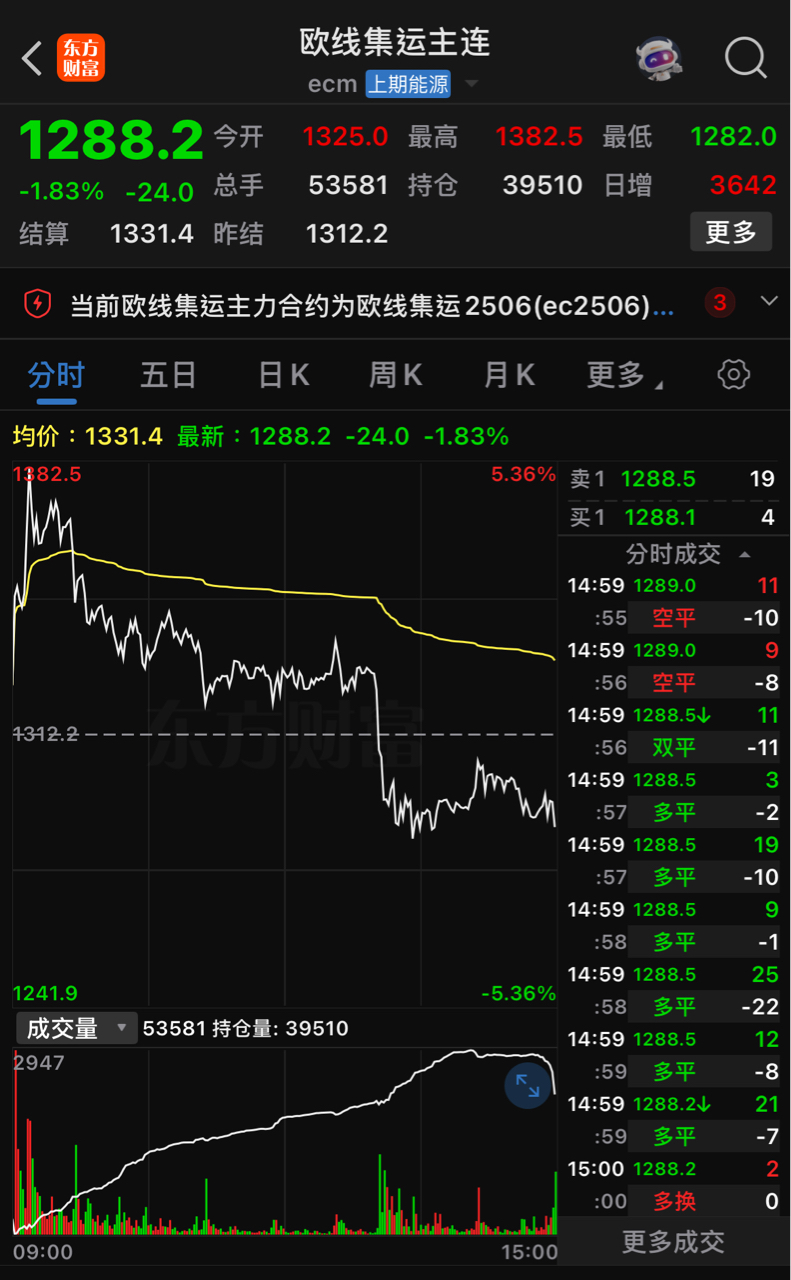This screenshot has height=1280, width=791.
Task: Select the 周K chart tab
Action: (x=395, y=376)
